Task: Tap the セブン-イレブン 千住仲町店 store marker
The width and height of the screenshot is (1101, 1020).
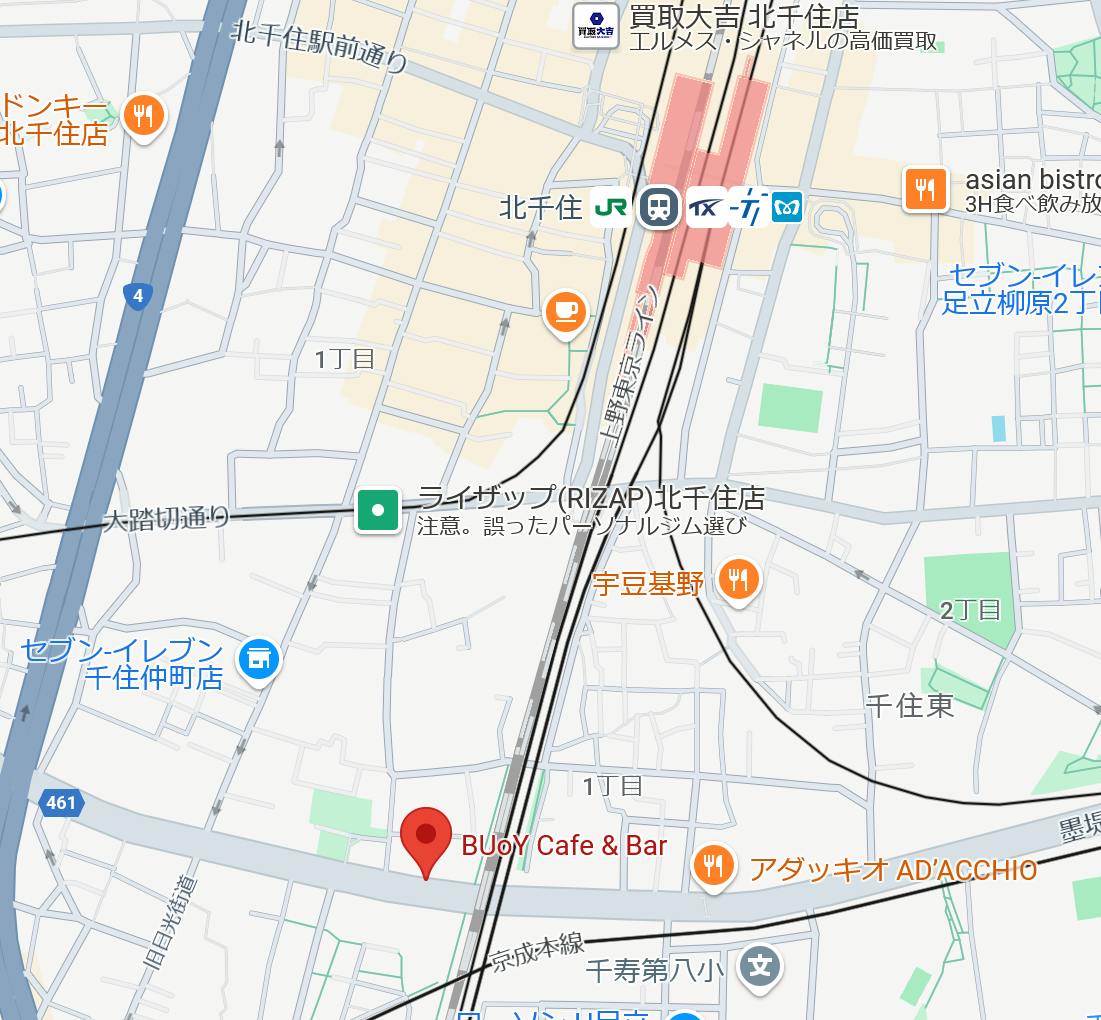Action: 259,659
